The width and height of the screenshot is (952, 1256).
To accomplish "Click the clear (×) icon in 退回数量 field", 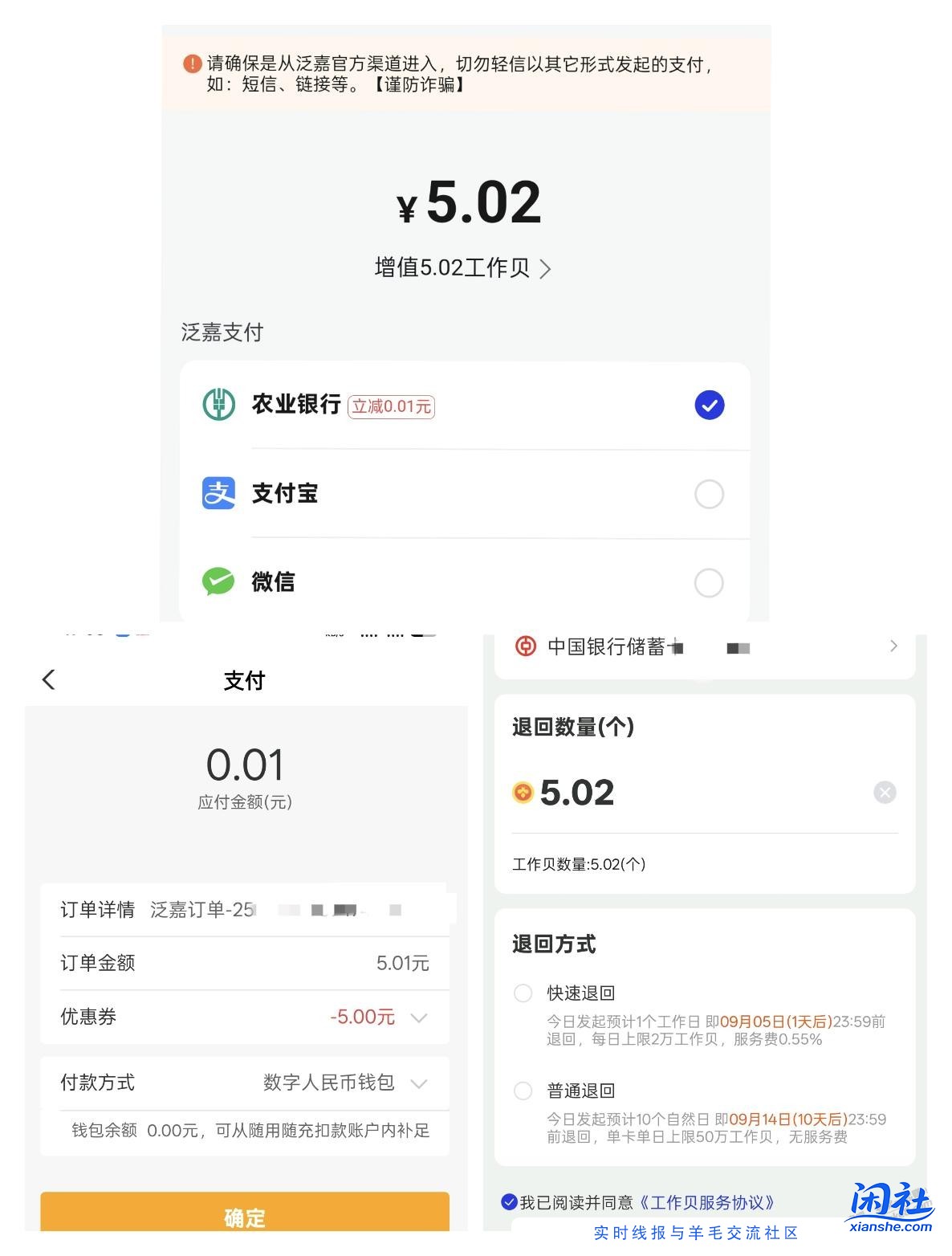I will pyautogui.click(x=885, y=793).
